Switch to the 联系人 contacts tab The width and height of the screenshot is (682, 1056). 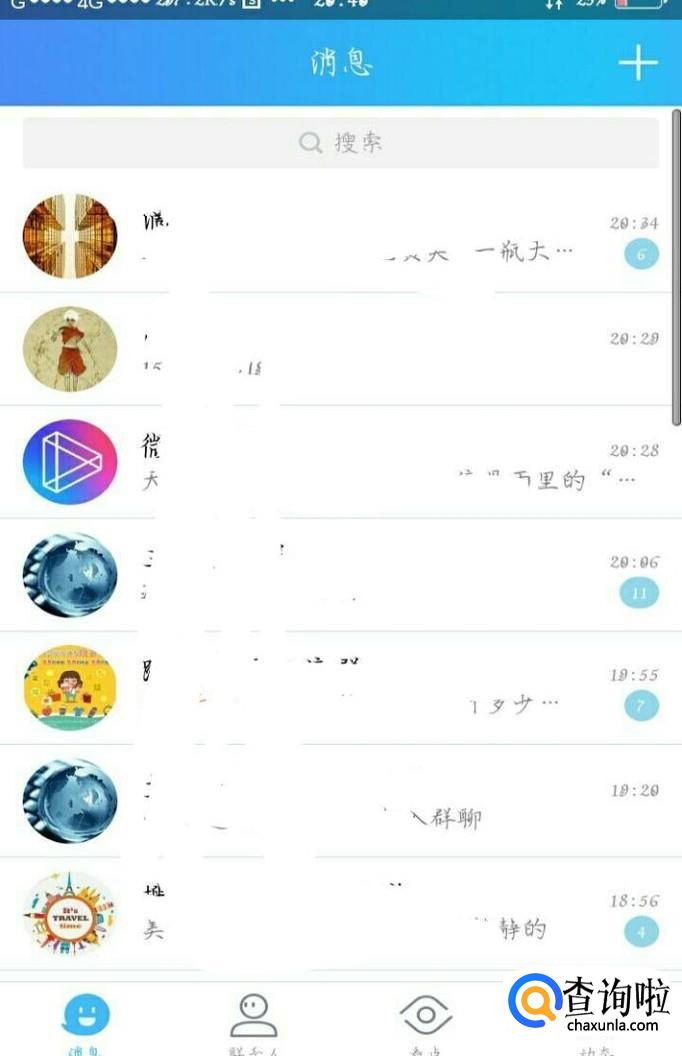[x=253, y=1020]
